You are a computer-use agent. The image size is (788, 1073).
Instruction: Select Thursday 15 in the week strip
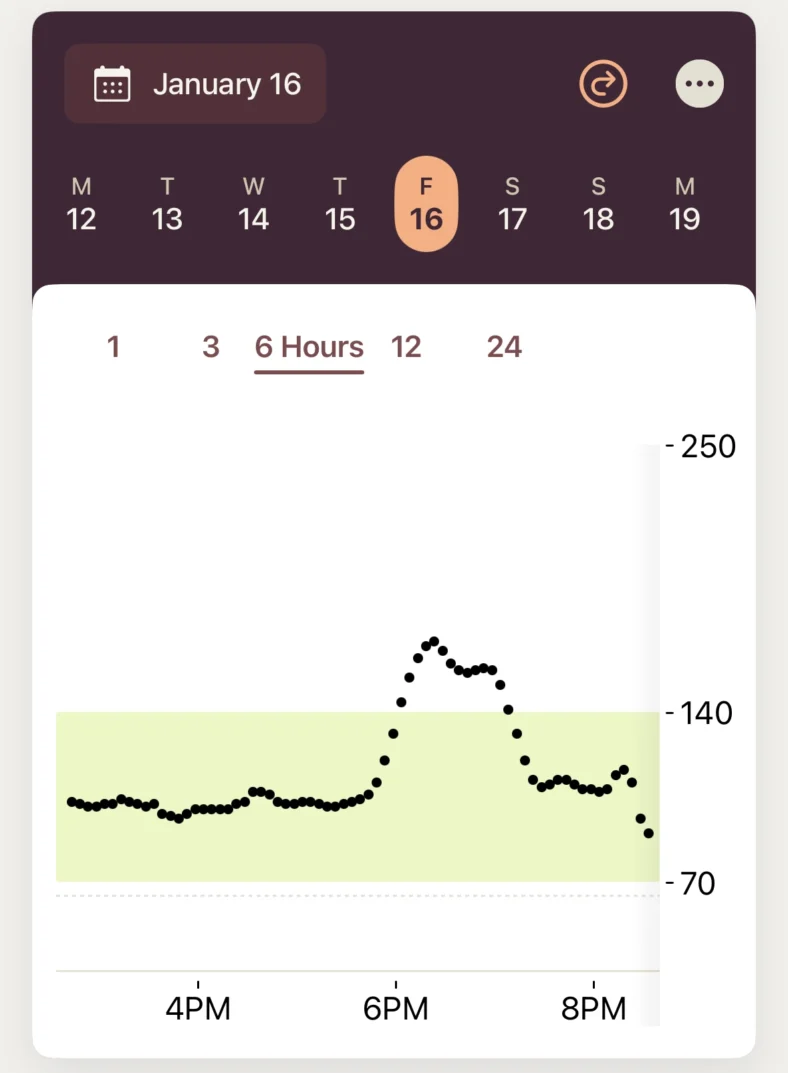point(340,205)
